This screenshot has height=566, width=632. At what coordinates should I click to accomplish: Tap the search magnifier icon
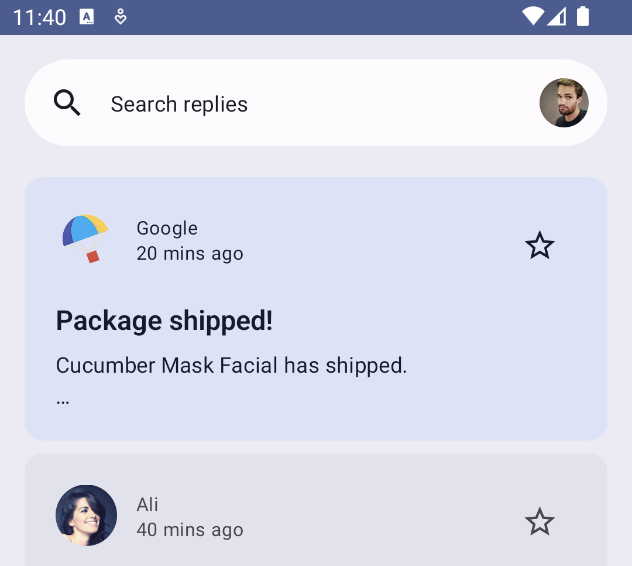click(x=67, y=103)
